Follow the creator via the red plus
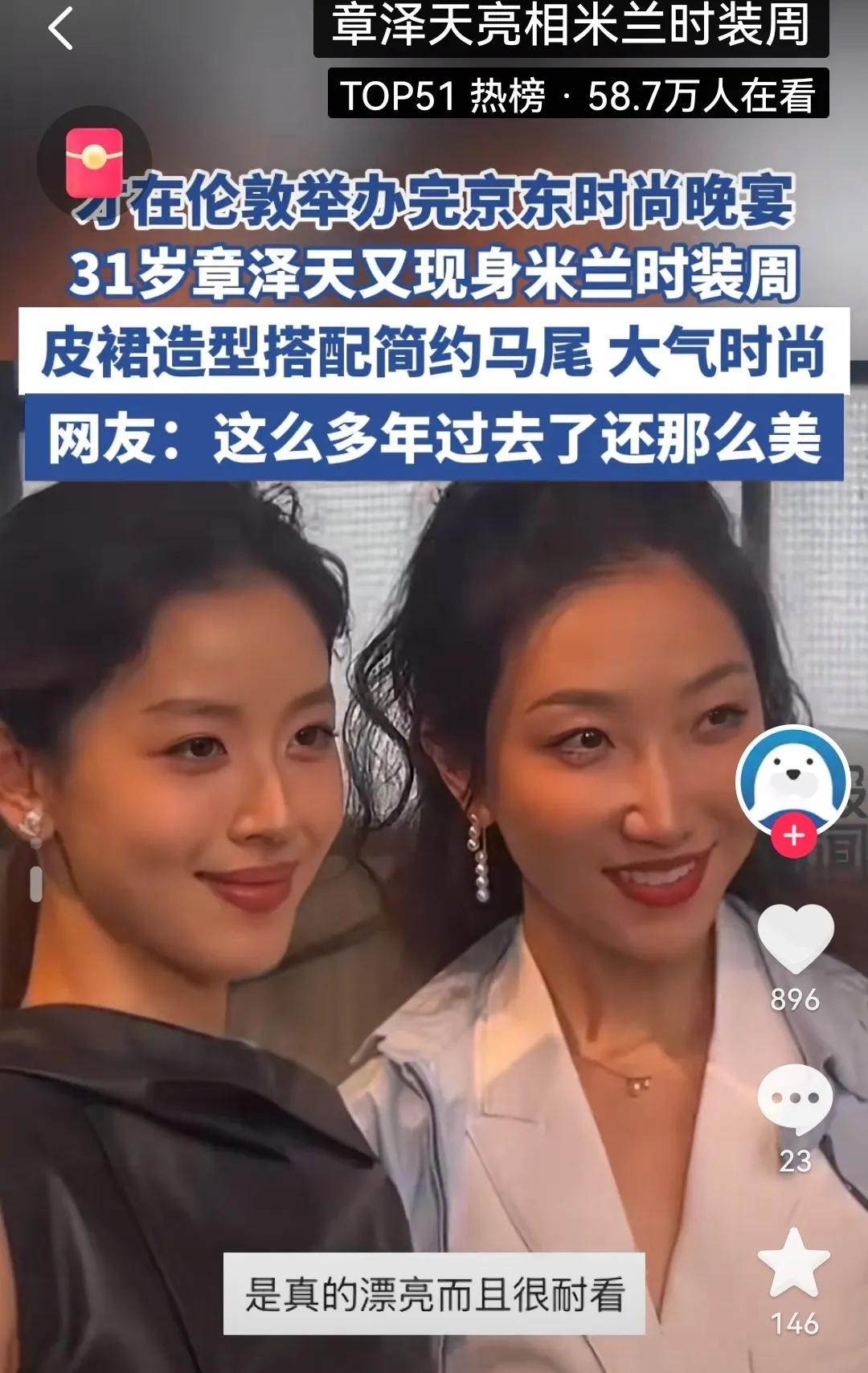 [793, 836]
